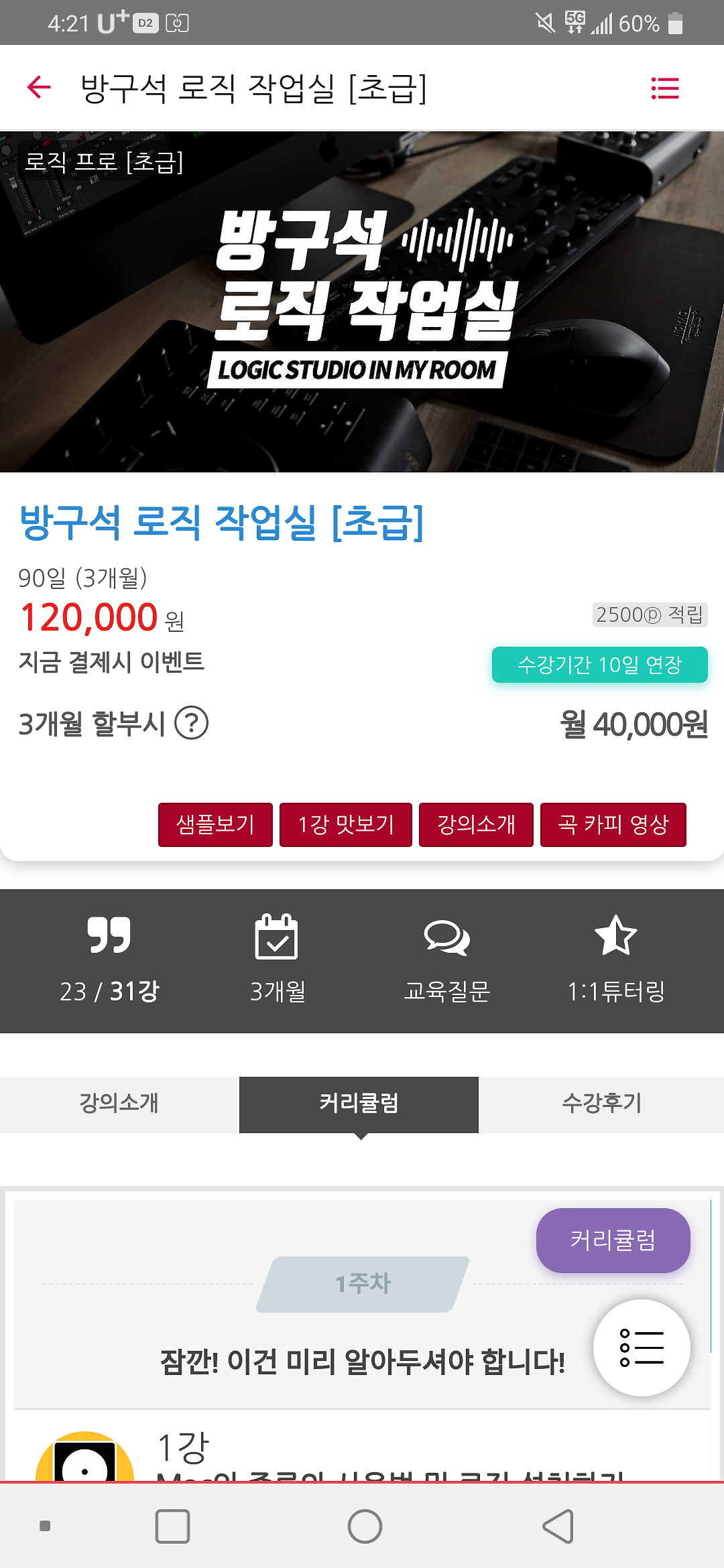The width and height of the screenshot is (724, 1568).
Task: Tap the purple 커리큘럼 button
Action: (613, 1240)
